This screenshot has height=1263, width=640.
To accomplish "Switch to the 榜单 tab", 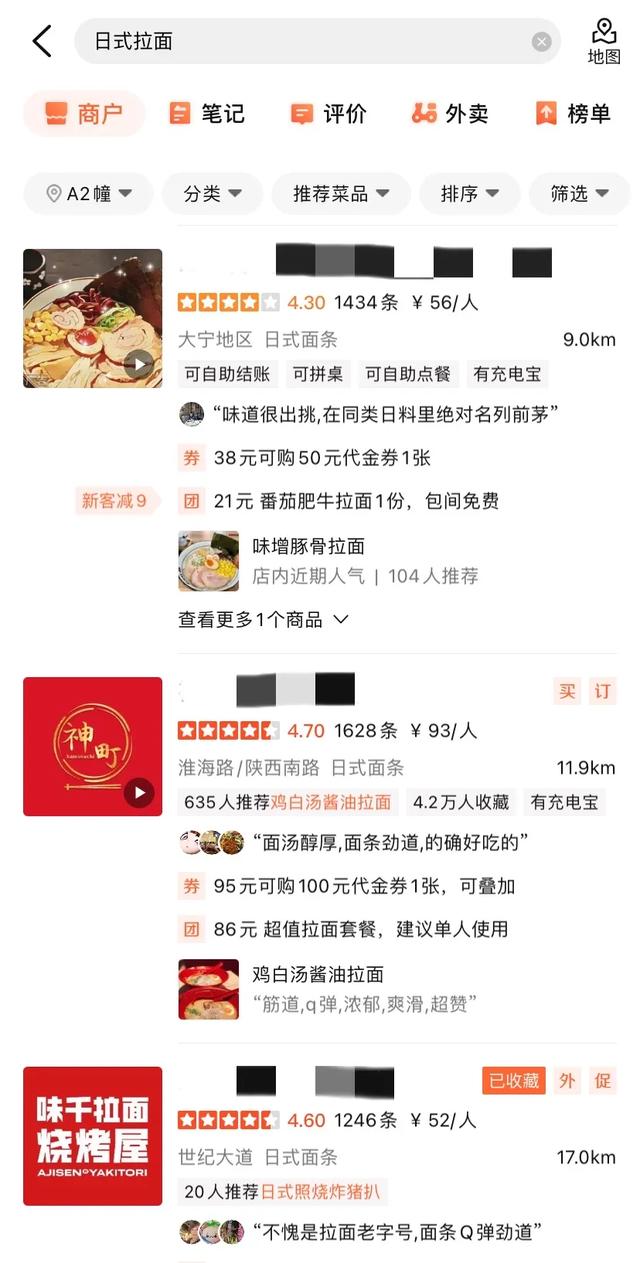I will tap(573, 113).
